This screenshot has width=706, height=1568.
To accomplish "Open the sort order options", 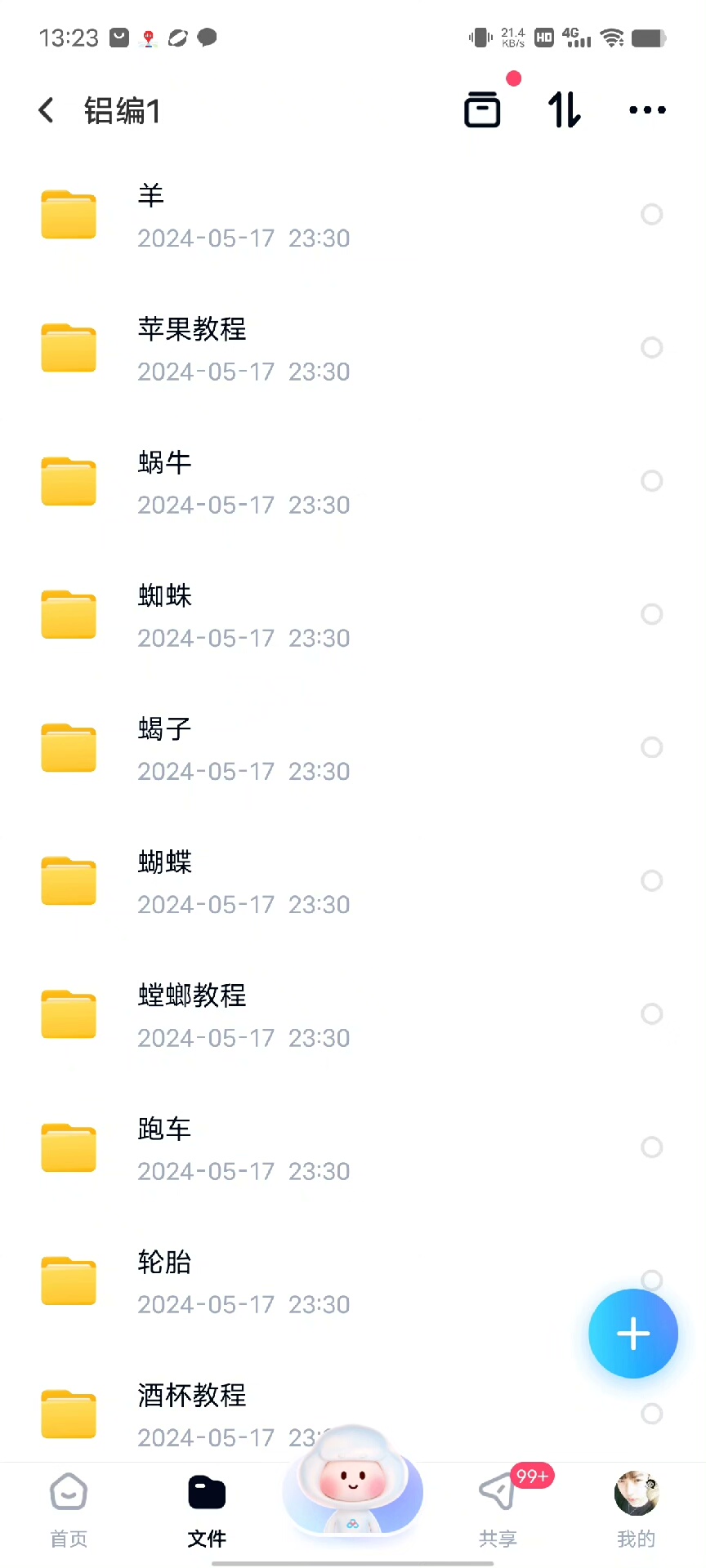I will tap(564, 109).
